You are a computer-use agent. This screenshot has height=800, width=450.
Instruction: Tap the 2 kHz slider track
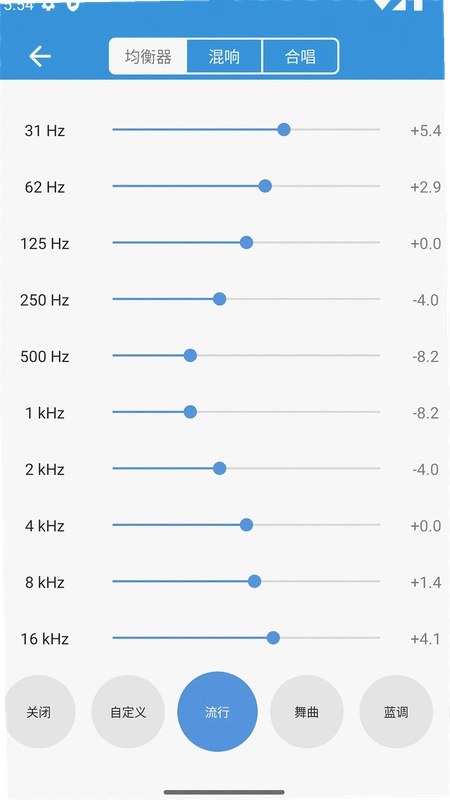(246, 468)
